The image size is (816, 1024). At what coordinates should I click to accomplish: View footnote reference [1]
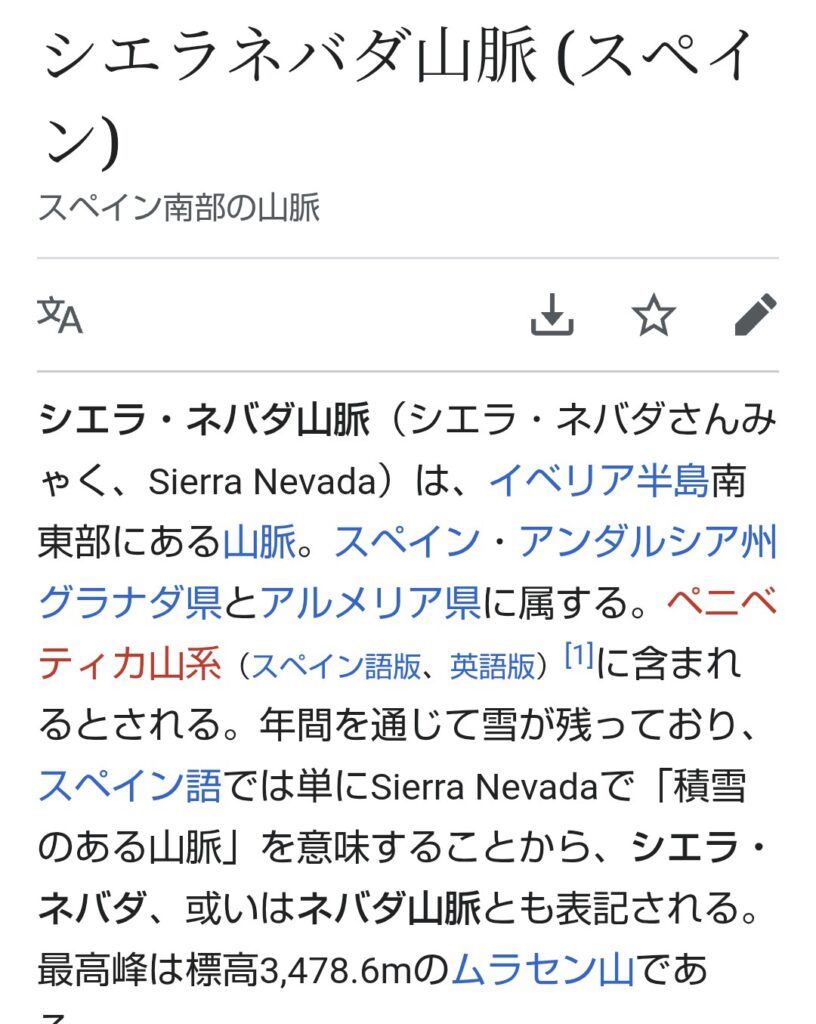coord(580,657)
